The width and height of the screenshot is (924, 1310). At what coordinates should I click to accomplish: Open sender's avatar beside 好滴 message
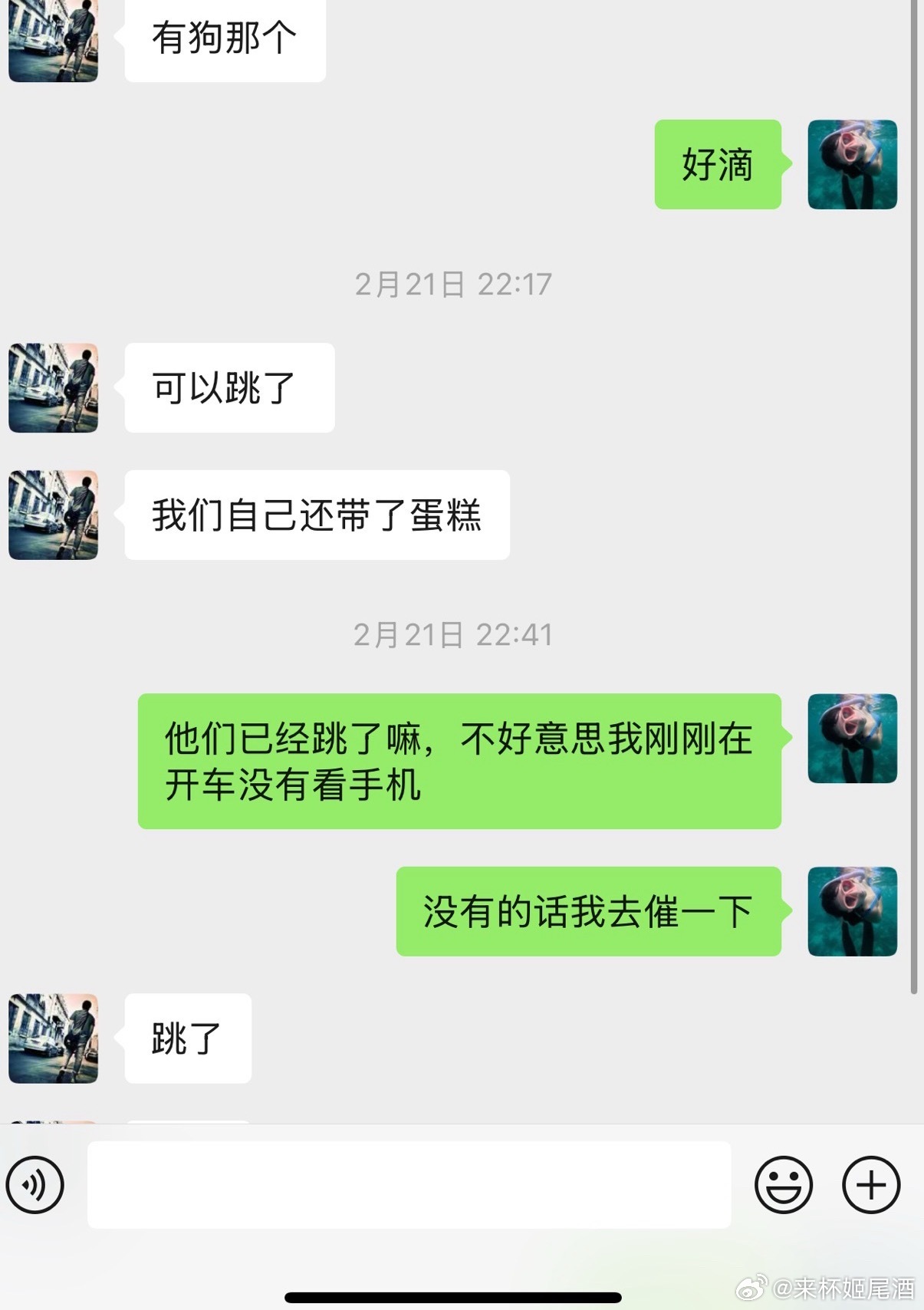click(x=852, y=164)
